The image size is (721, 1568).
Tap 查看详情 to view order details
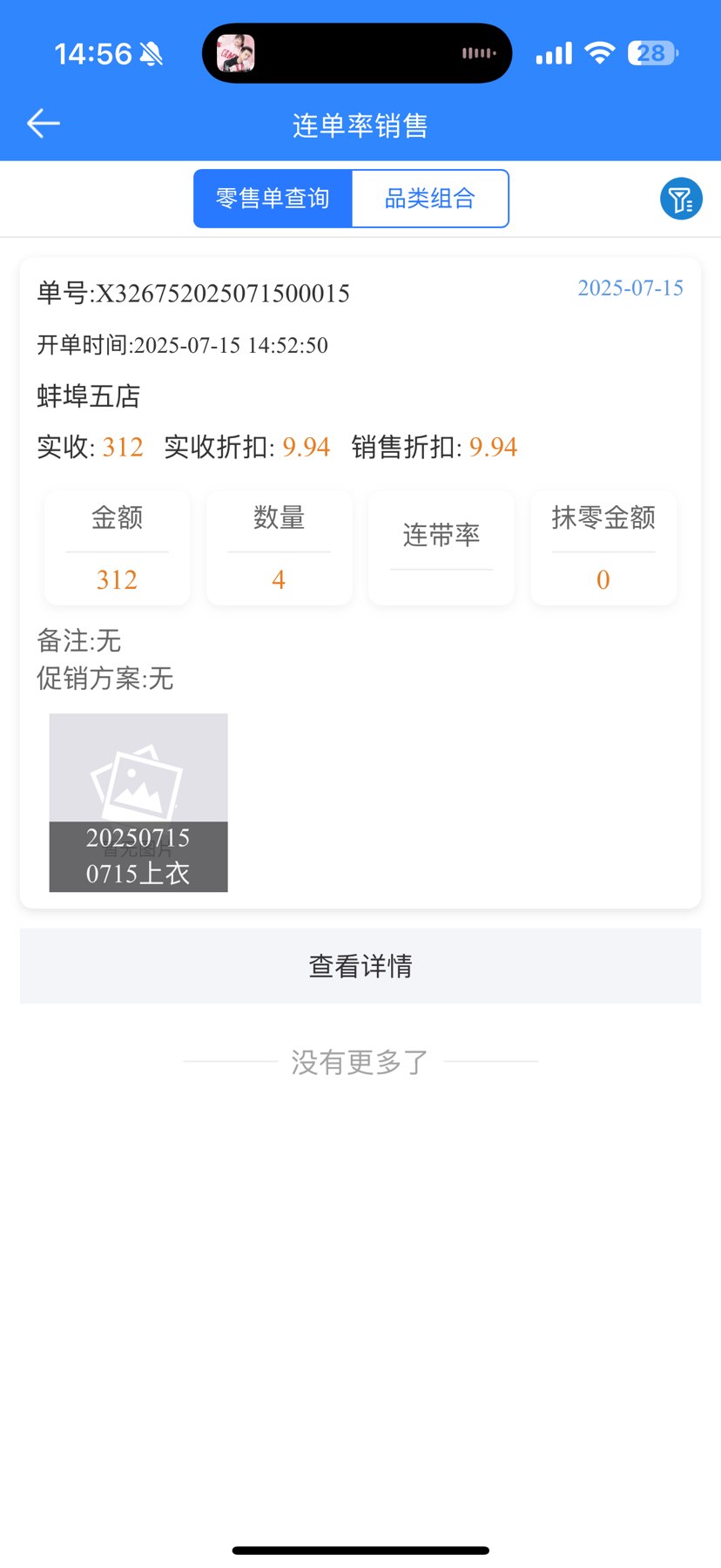click(360, 965)
